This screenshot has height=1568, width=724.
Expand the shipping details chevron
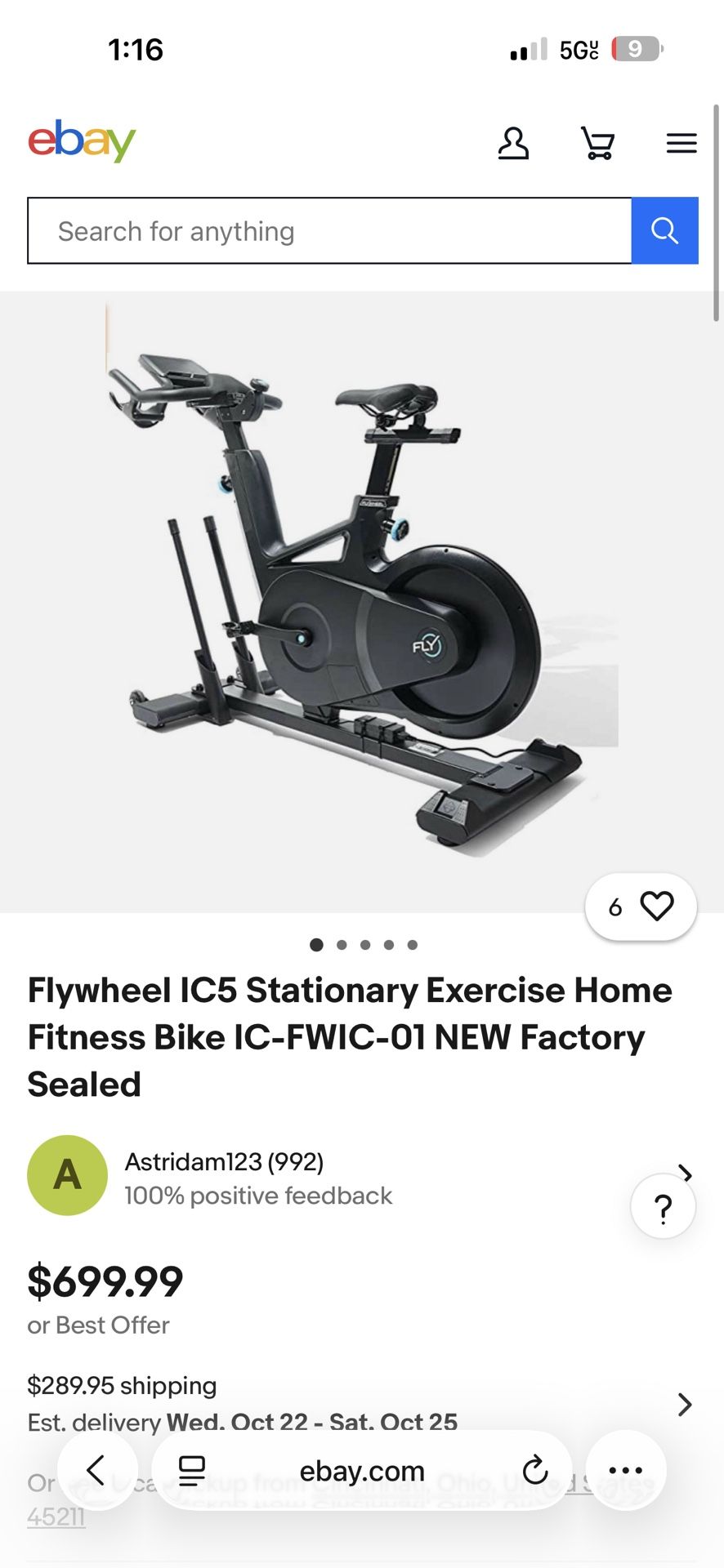(x=685, y=1404)
